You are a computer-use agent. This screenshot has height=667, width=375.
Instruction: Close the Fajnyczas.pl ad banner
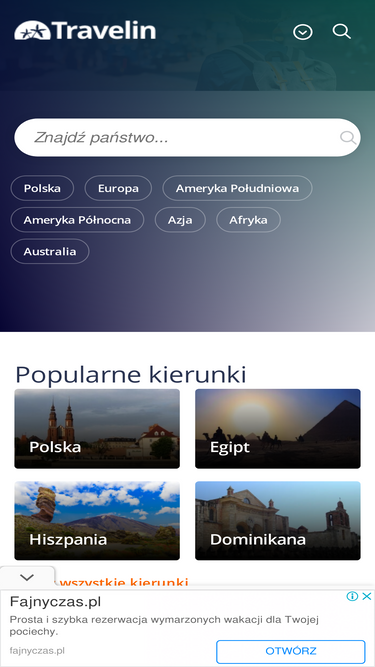point(367,596)
